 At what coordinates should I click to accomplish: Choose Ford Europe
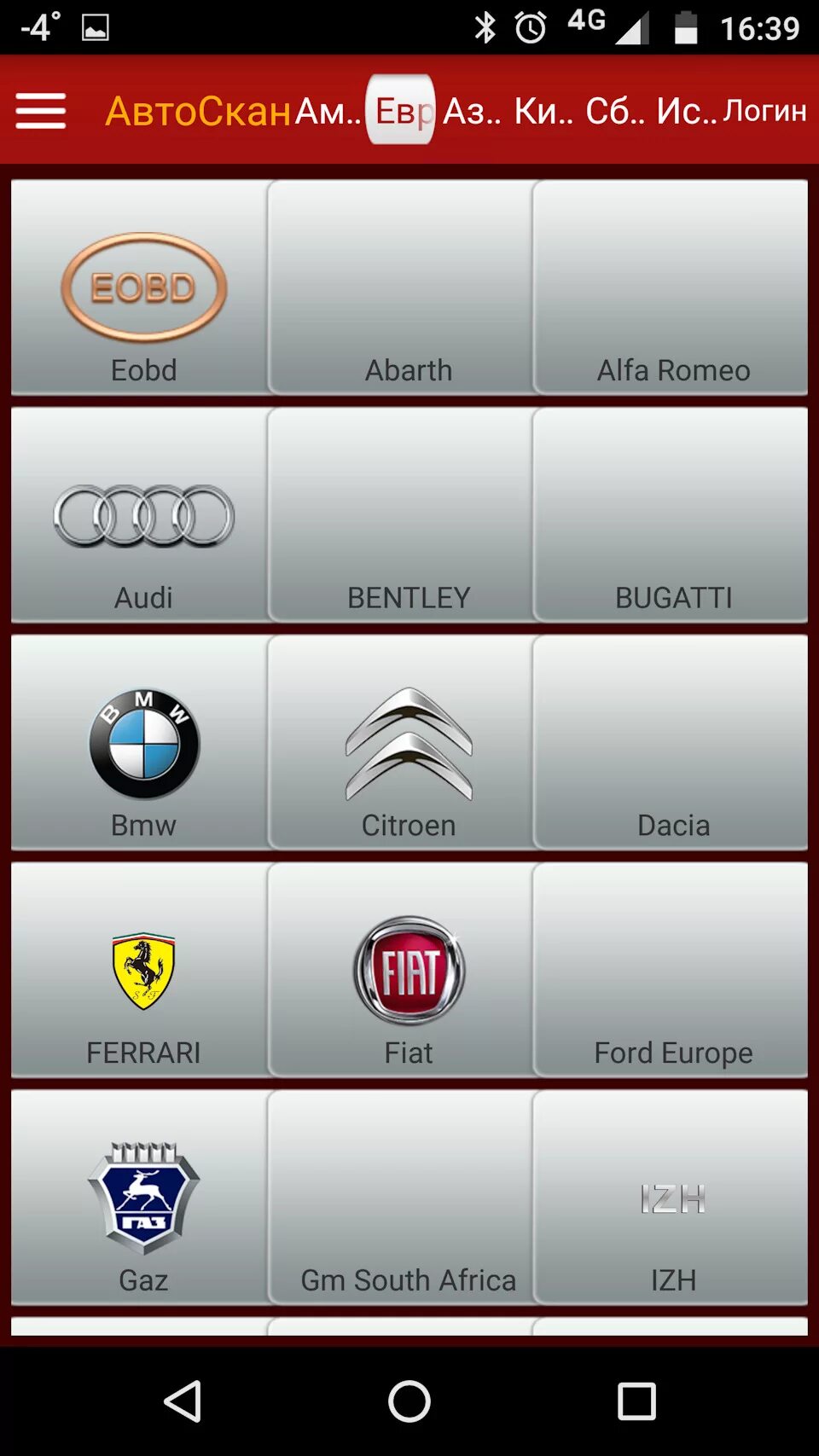(x=673, y=970)
